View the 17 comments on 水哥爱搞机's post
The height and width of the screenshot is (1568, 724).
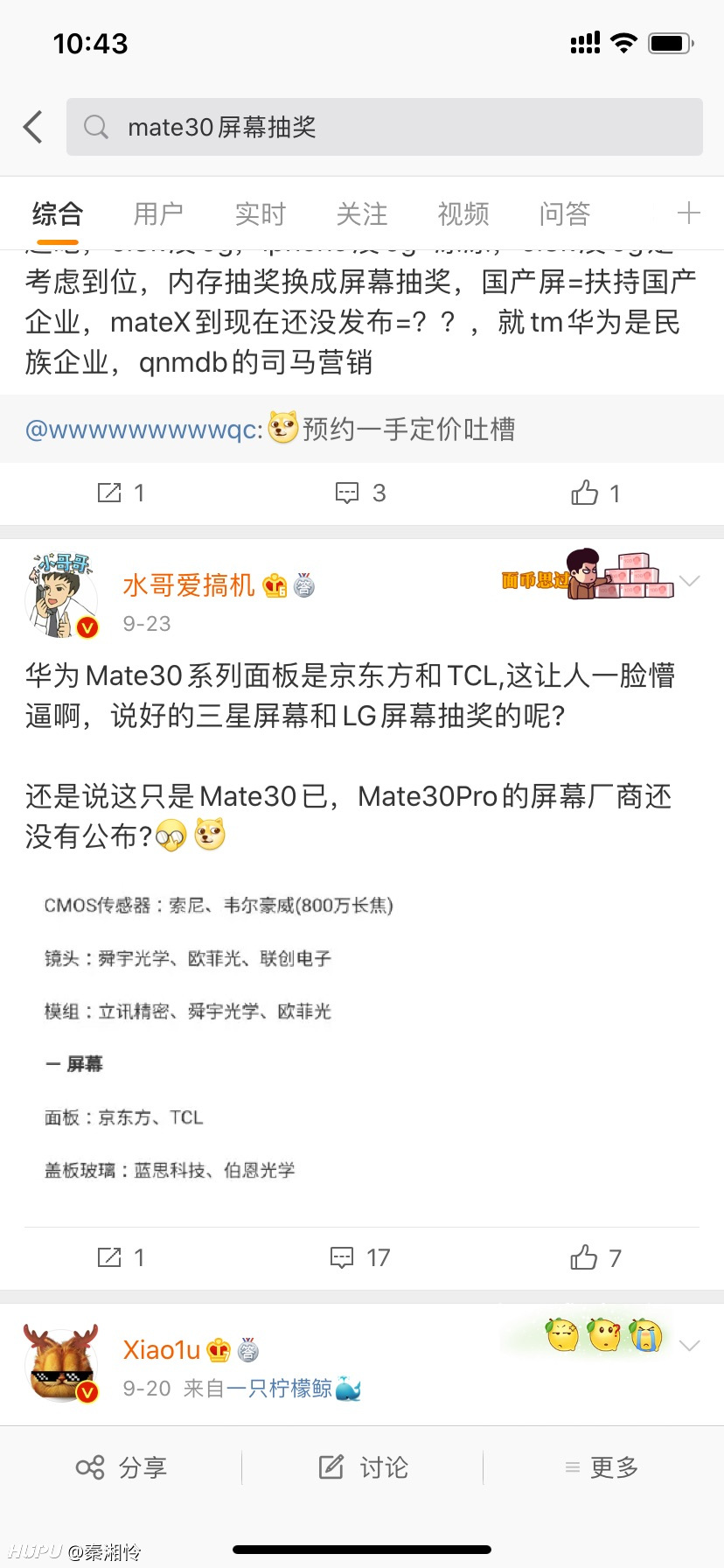click(x=359, y=1258)
